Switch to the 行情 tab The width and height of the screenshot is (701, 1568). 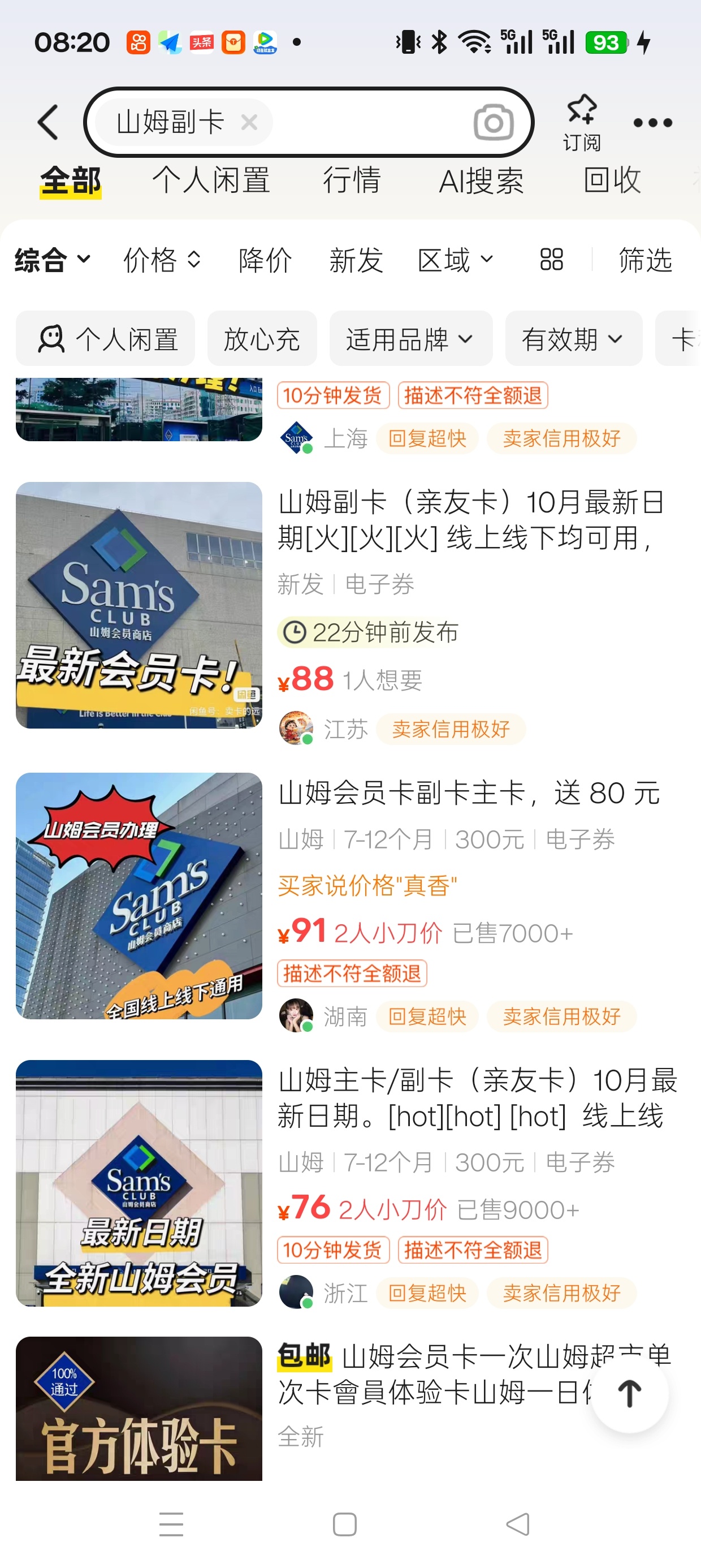point(352,181)
